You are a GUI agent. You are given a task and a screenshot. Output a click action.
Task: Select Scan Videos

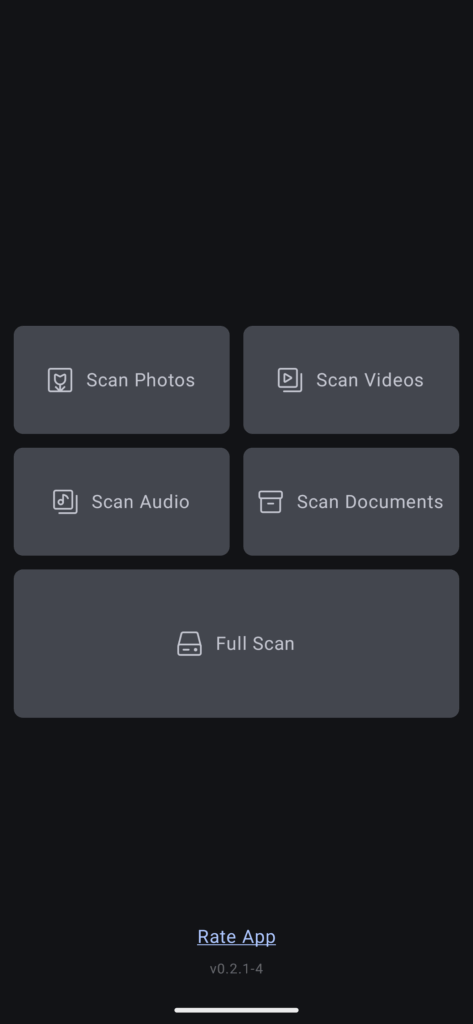pyautogui.click(x=351, y=379)
